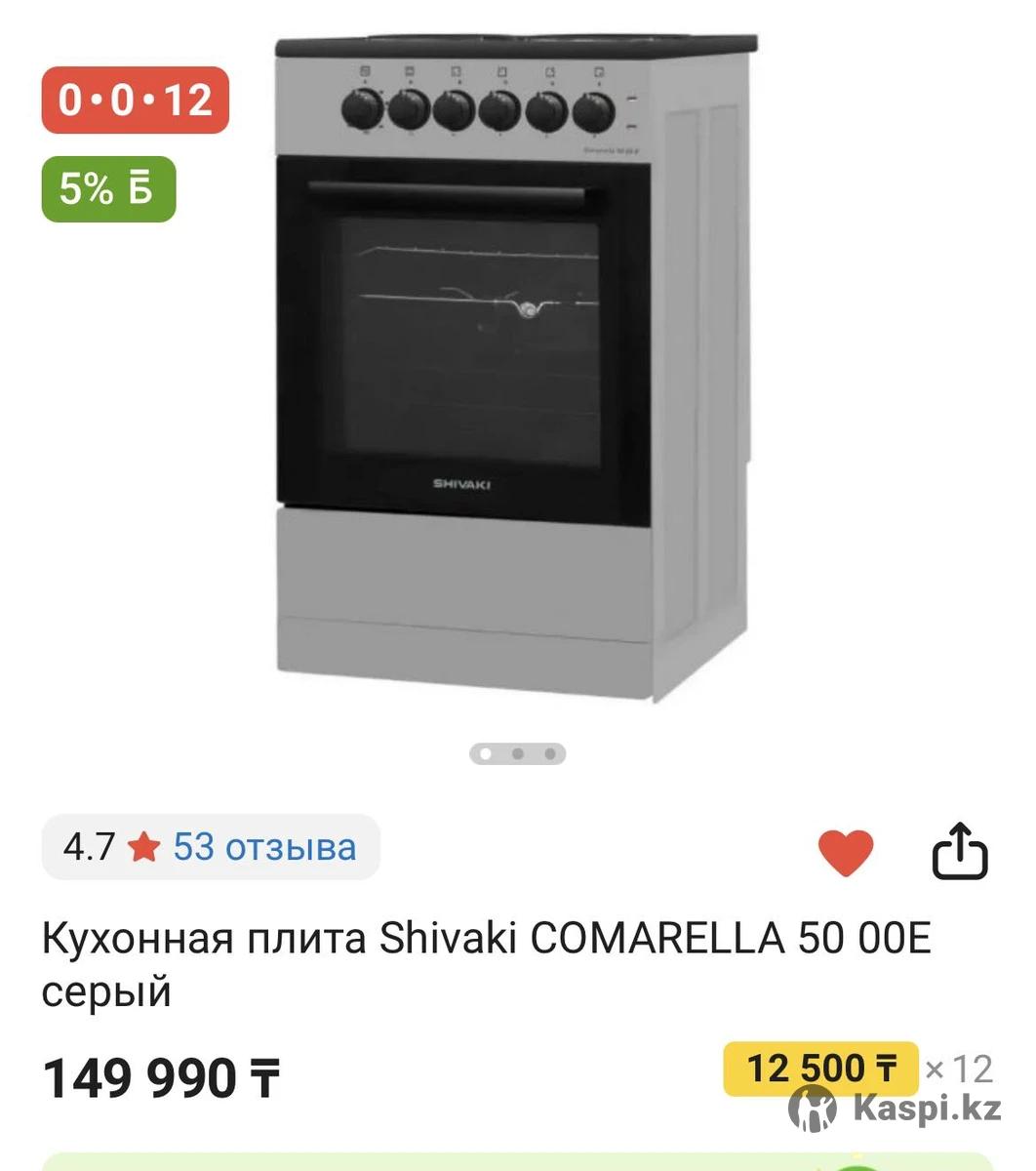The height and width of the screenshot is (1171, 1036).
Task: Remove the stove from favorites via heart
Action: click(x=845, y=852)
